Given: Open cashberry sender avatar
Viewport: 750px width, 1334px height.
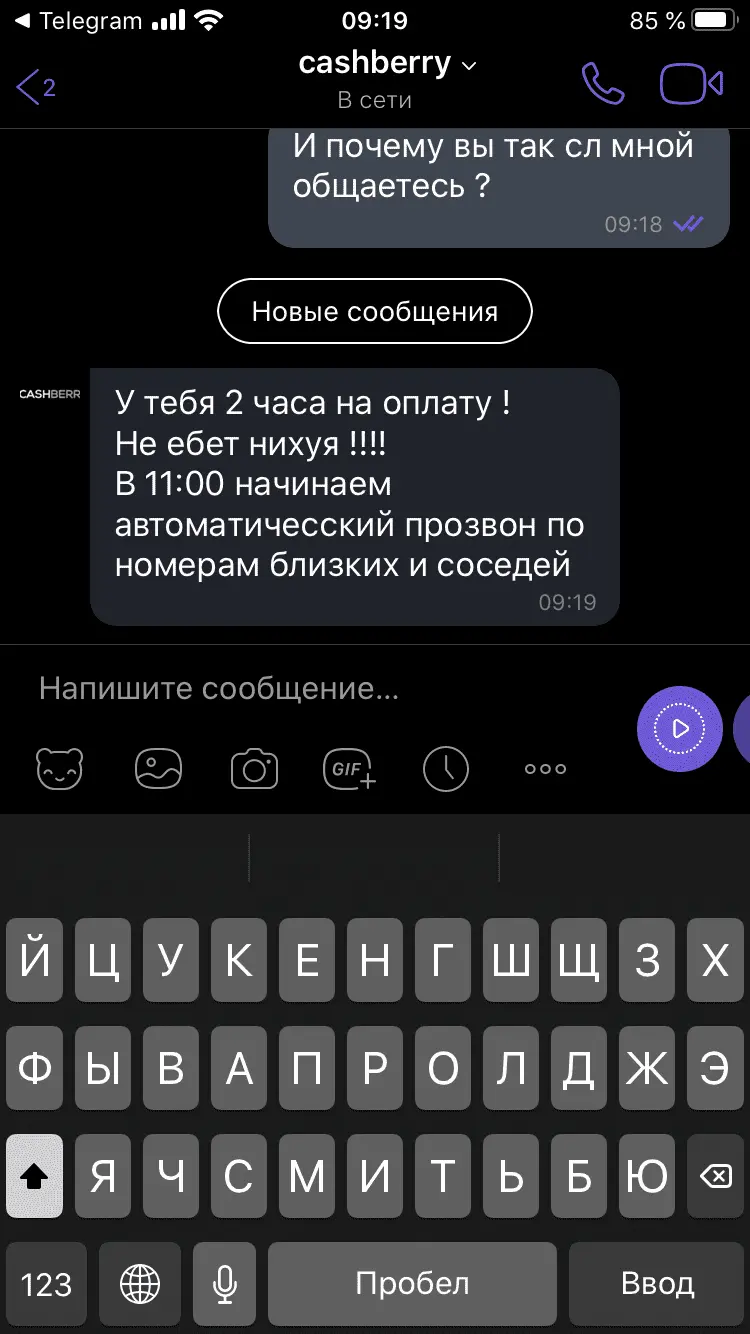Looking at the screenshot, I should point(50,394).
